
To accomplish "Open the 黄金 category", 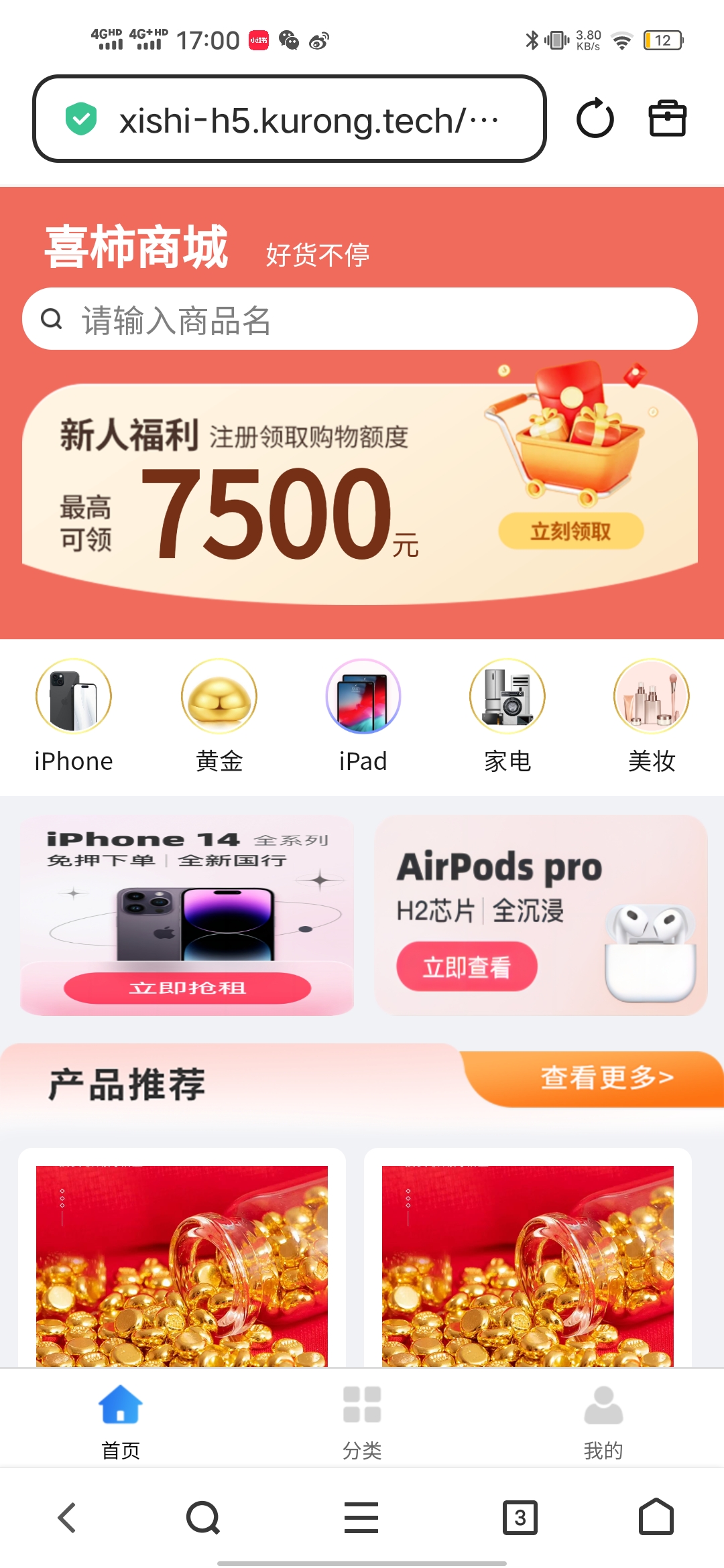I will (219, 715).
